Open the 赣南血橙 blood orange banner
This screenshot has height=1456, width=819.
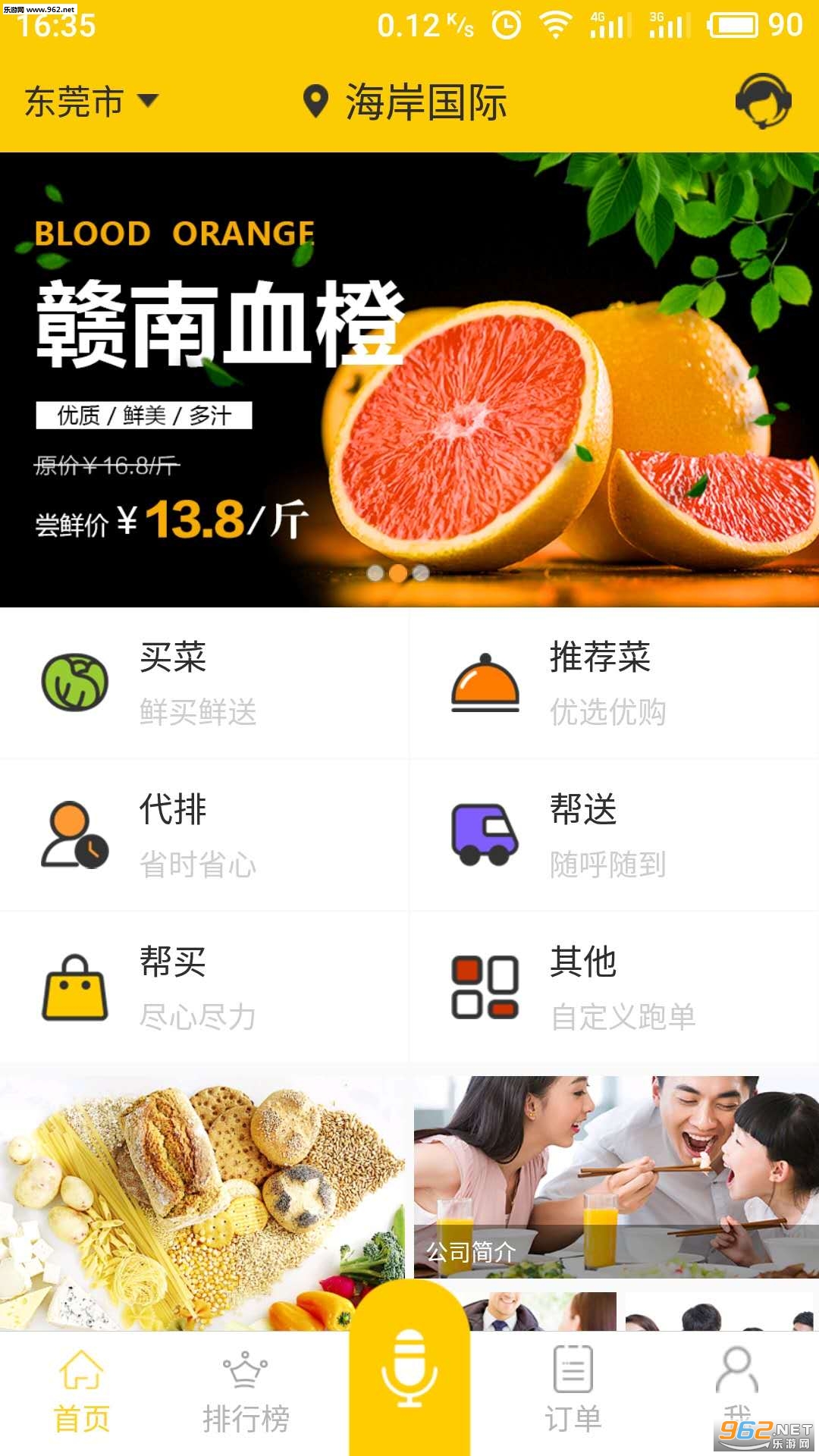coord(409,379)
